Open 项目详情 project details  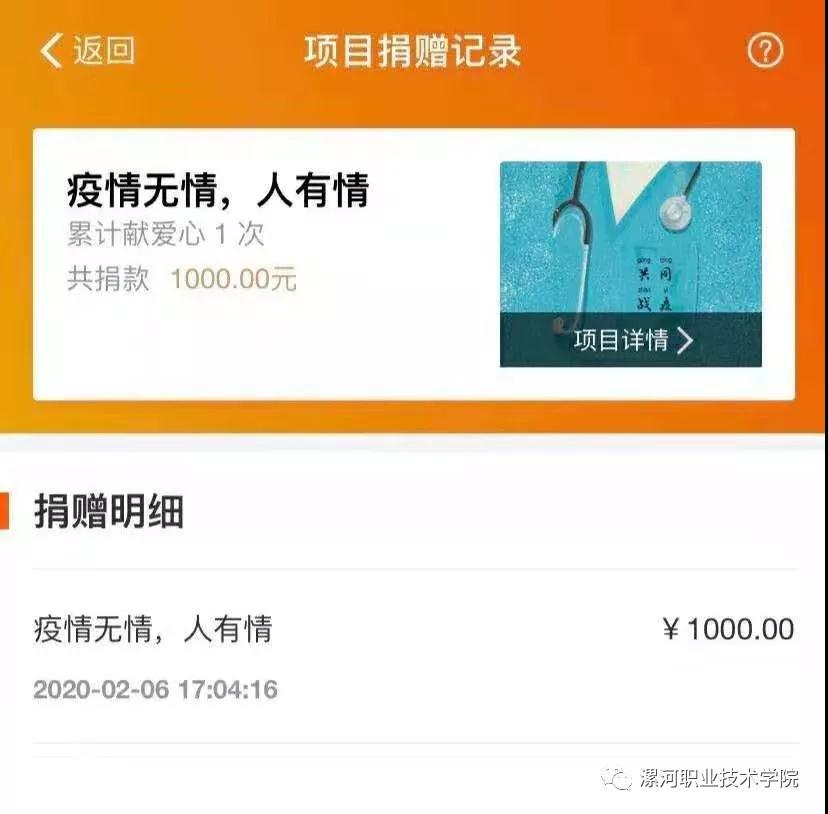(632, 341)
